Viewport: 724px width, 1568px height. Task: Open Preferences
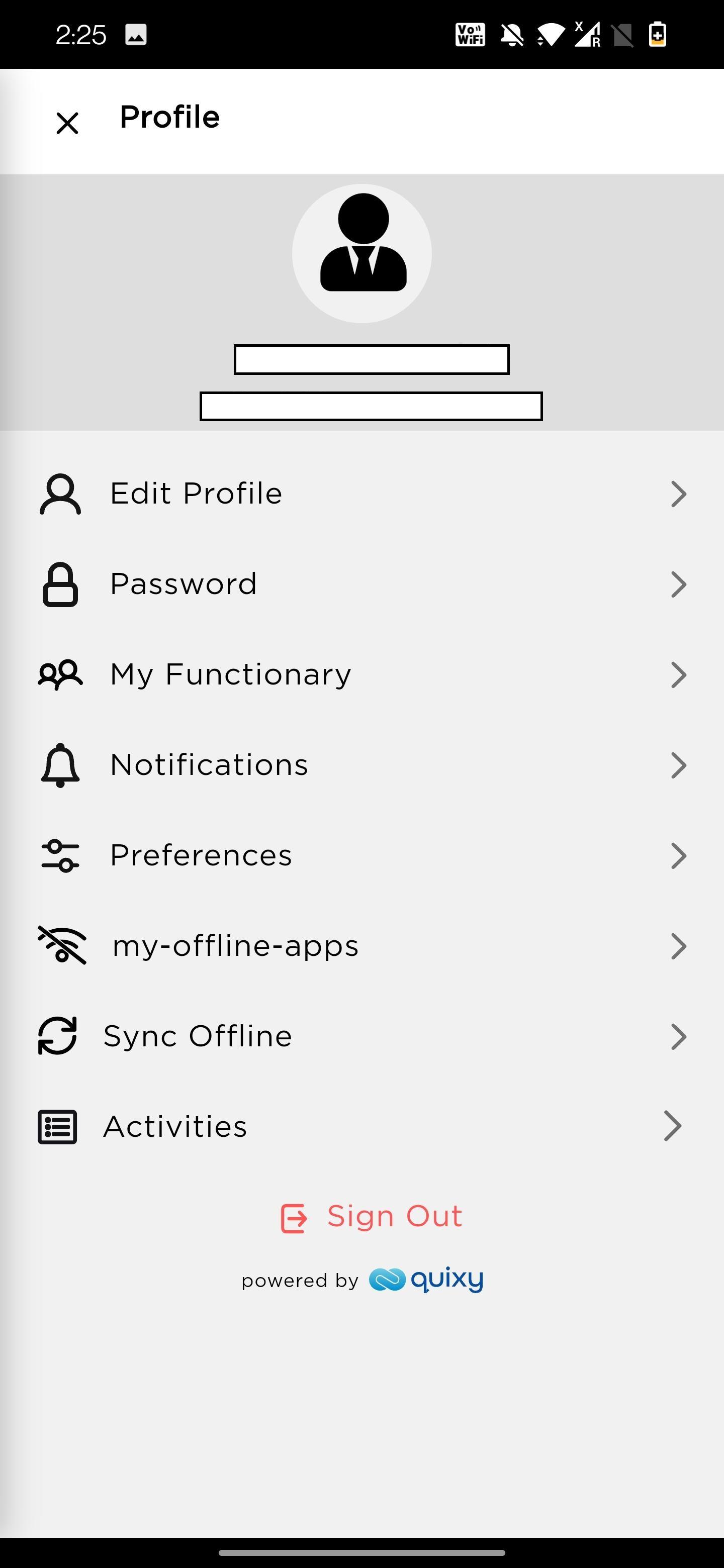click(x=363, y=855)
